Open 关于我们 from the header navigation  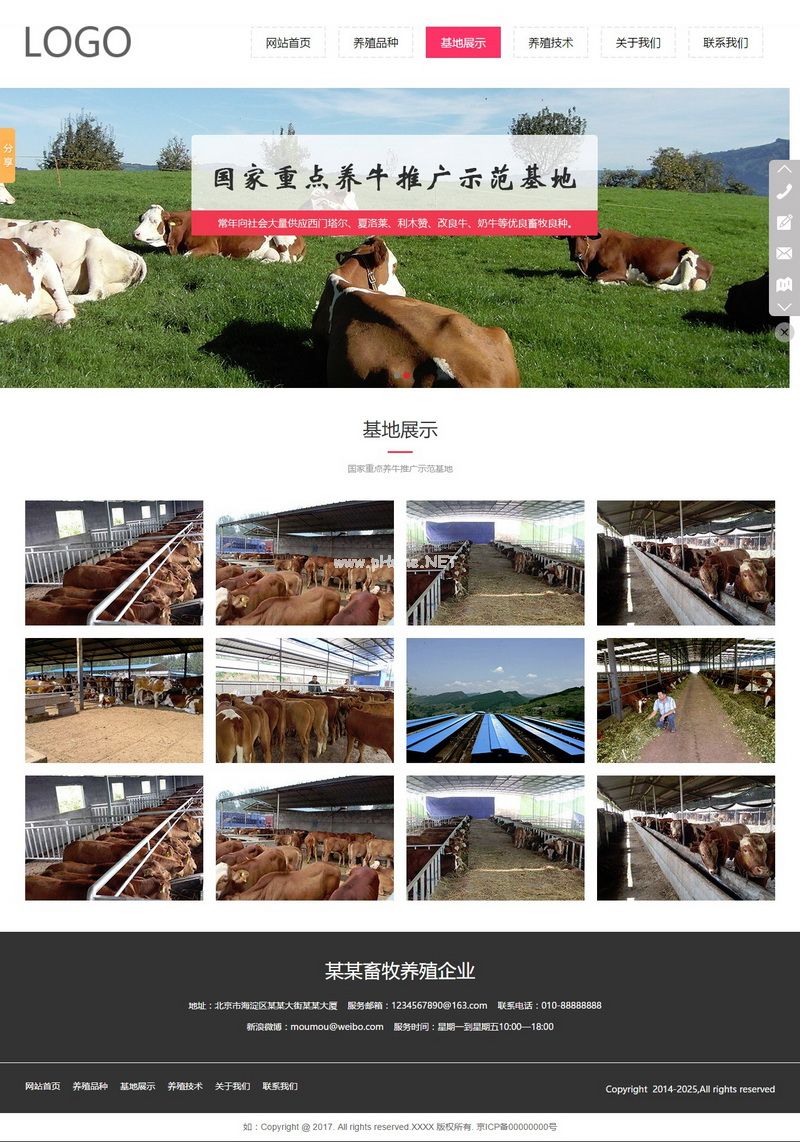(638, 43)
